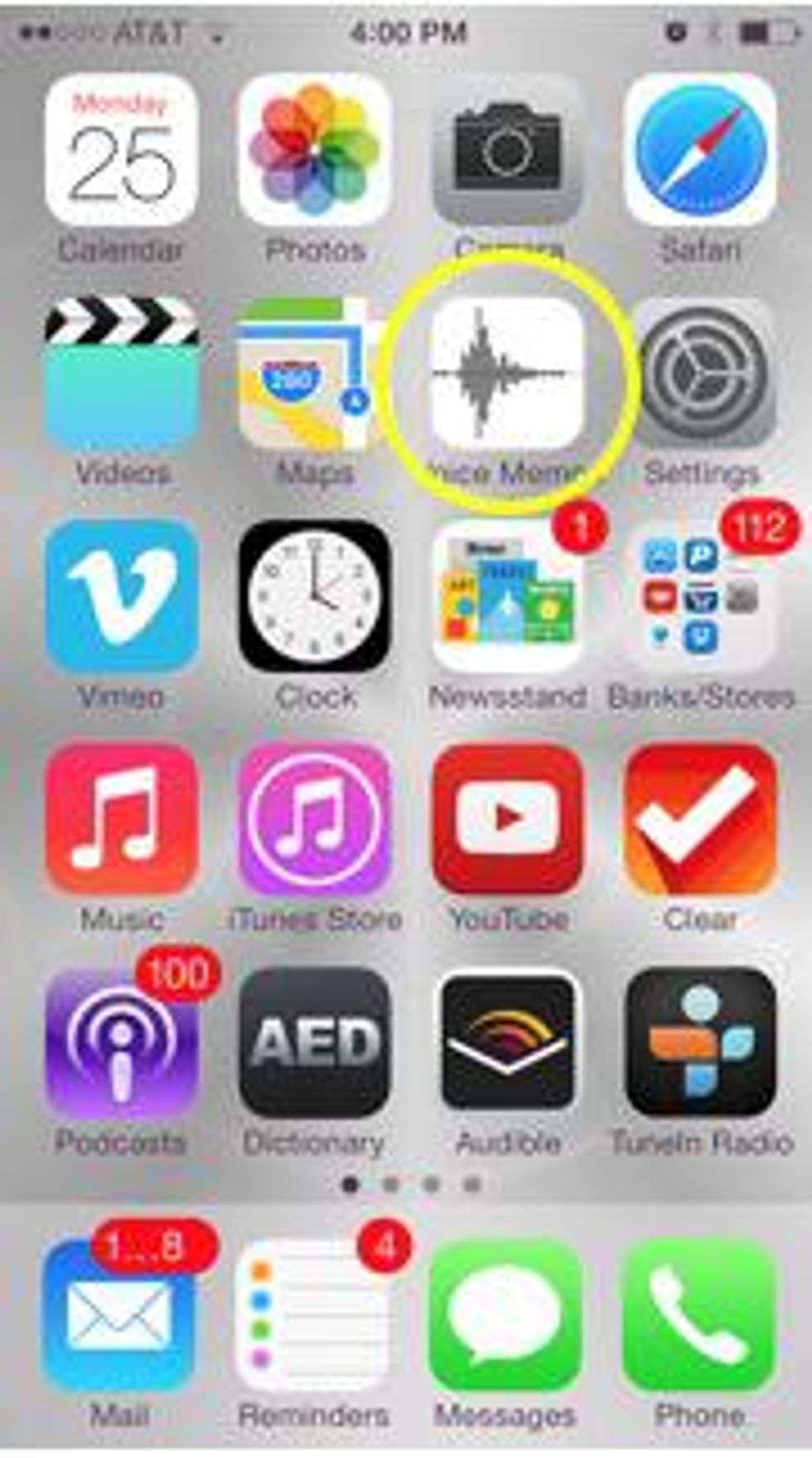Image resolution: width=812 pixels, height=1458 pixels.
Task: Open the Calendar app
Action: tap(121, 151)
